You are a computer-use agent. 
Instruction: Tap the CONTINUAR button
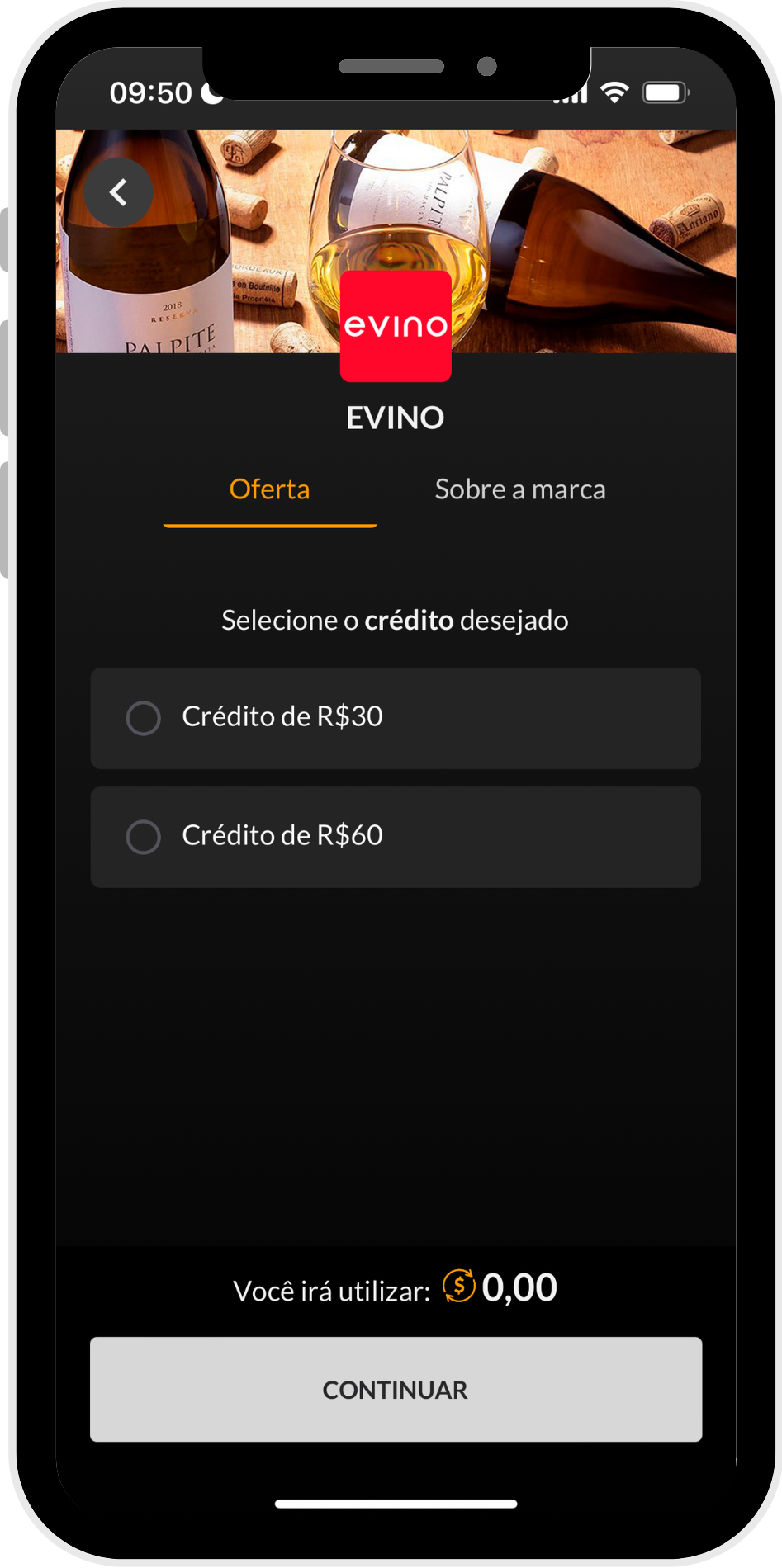click(396, 1390)
